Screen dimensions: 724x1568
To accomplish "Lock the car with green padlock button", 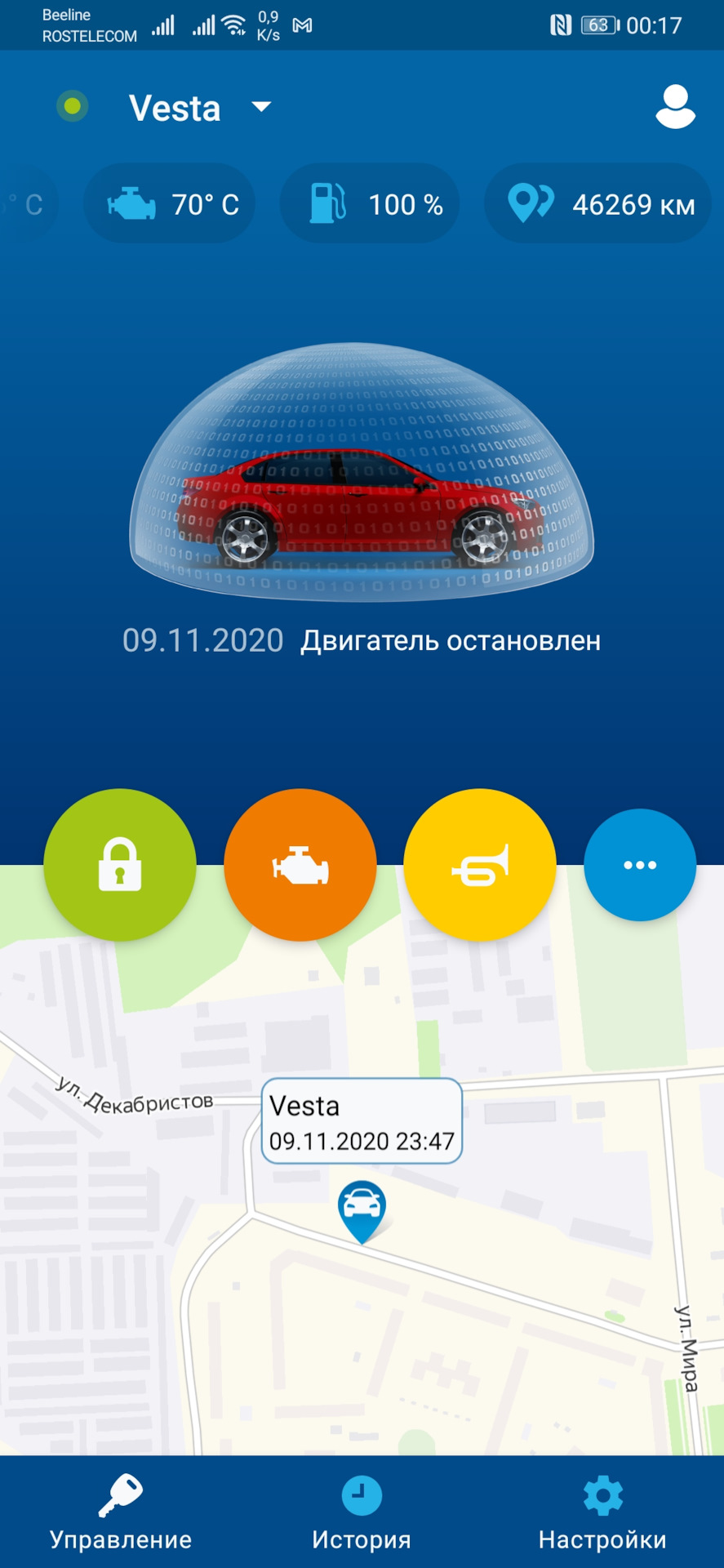I will pyautogui.click(x=120, y=865).
